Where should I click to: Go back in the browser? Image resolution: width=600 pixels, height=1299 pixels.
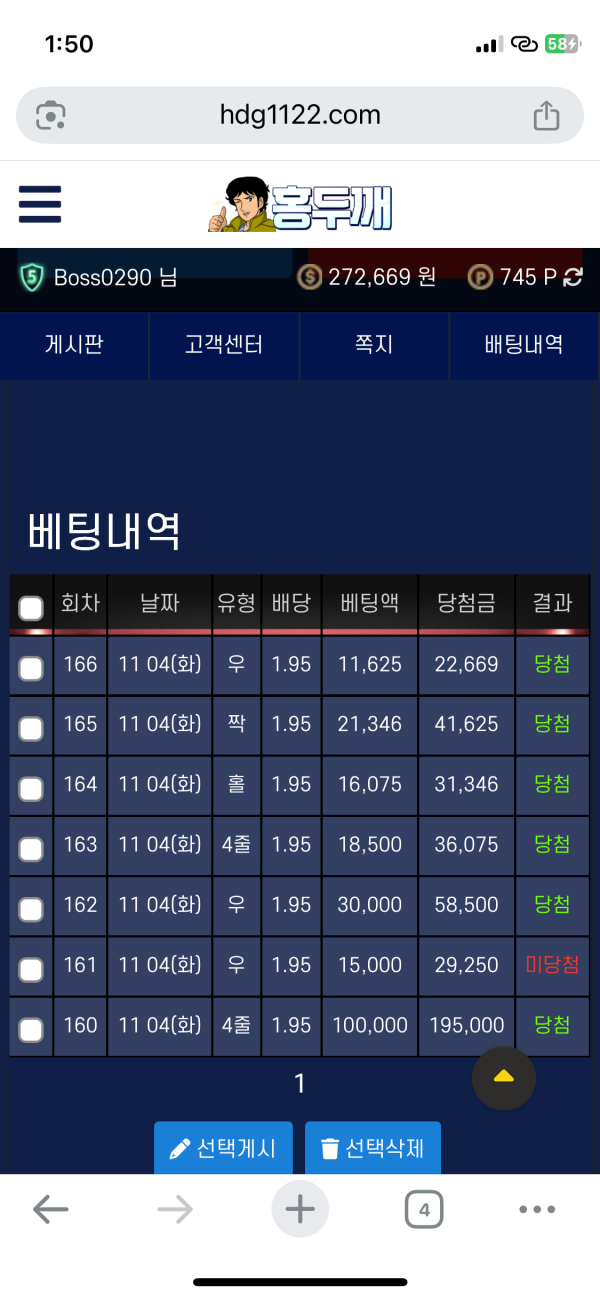[50, 1210]
